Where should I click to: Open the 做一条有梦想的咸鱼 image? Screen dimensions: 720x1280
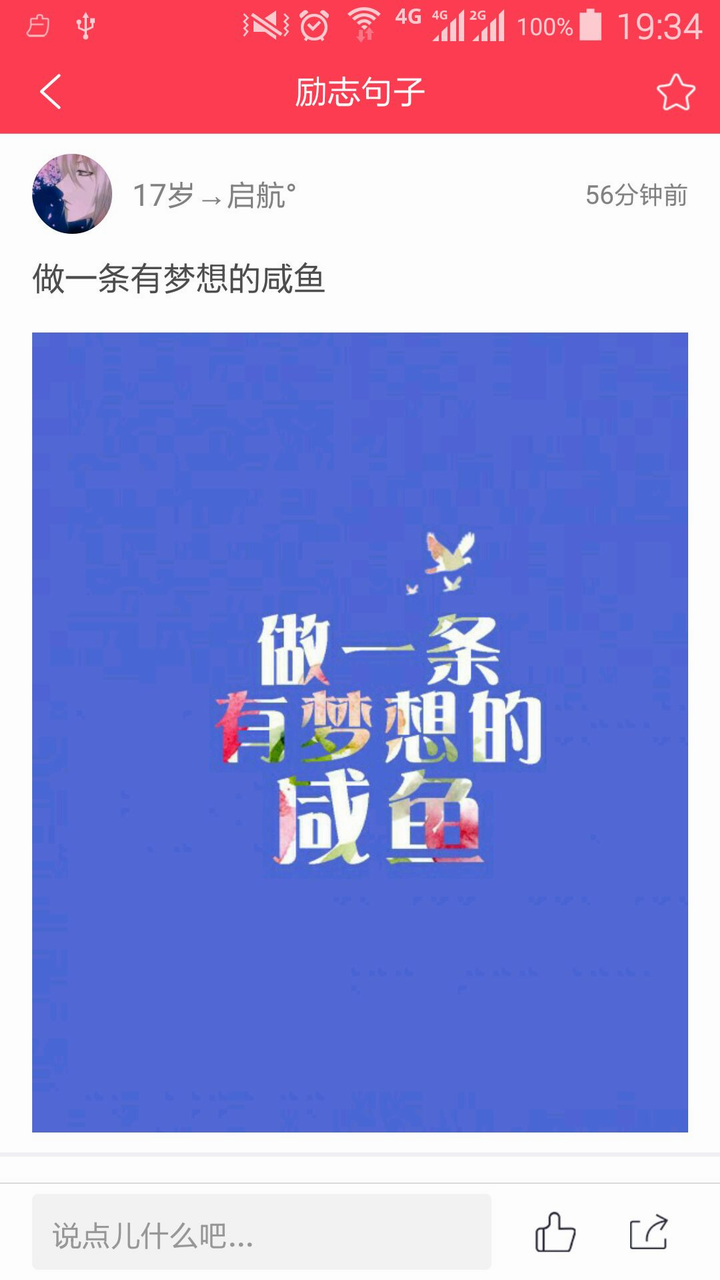pos(360,732)
